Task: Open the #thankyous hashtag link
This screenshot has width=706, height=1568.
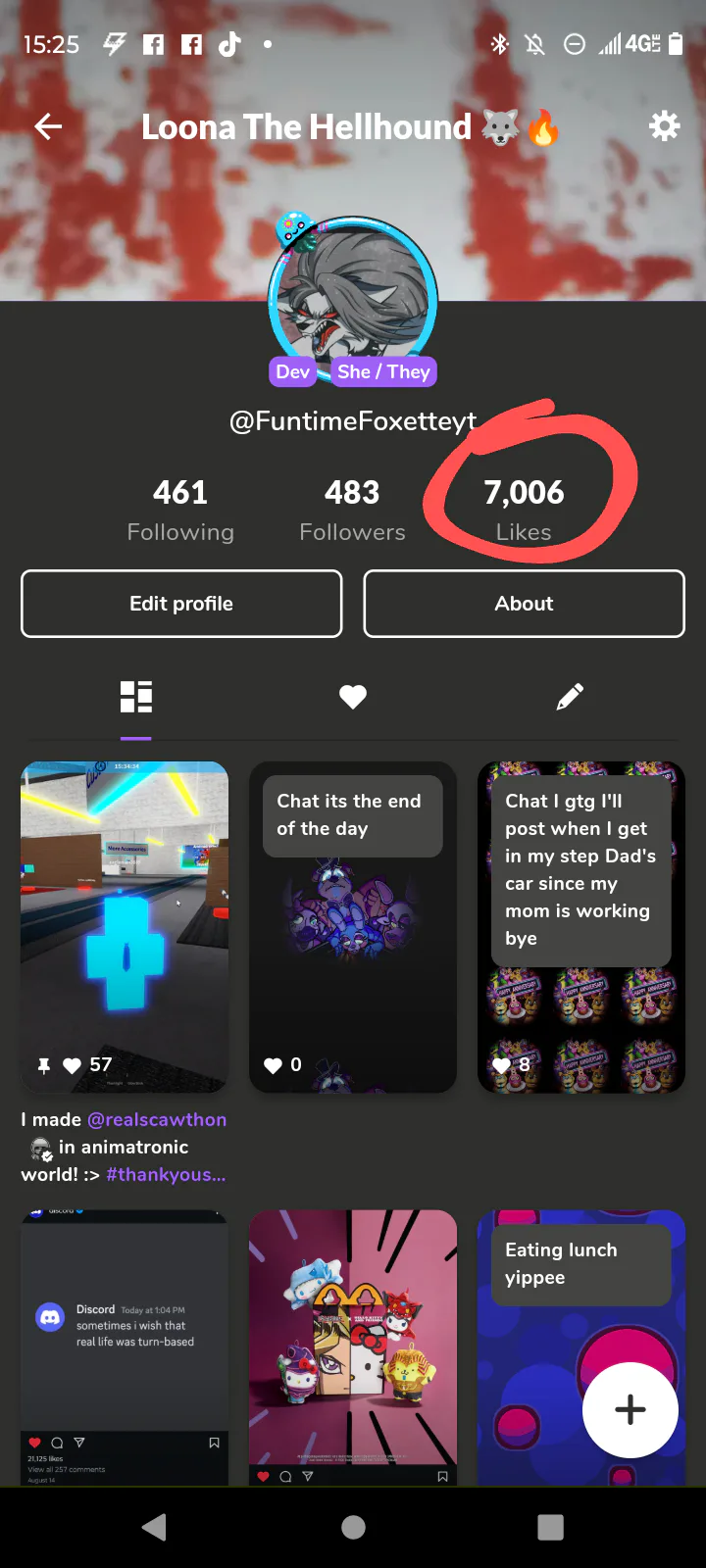Action: (166, 1174)
